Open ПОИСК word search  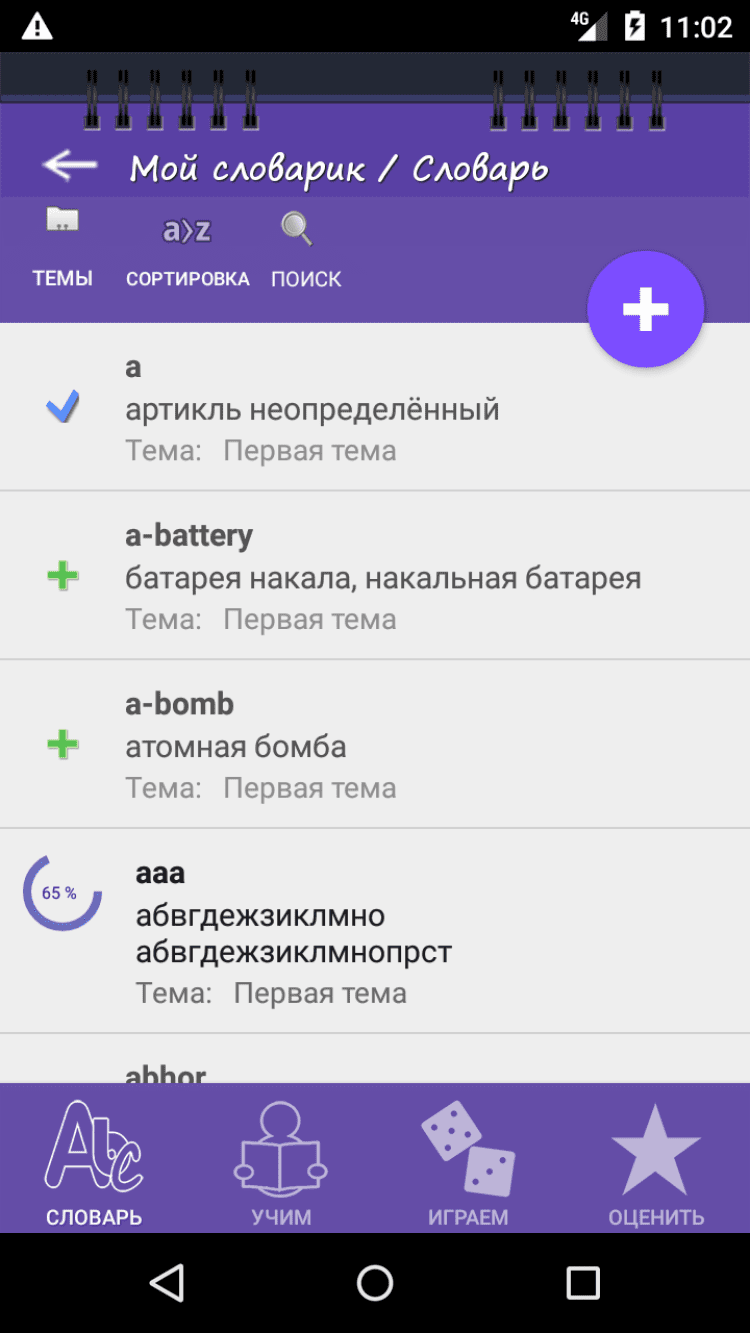305,248
